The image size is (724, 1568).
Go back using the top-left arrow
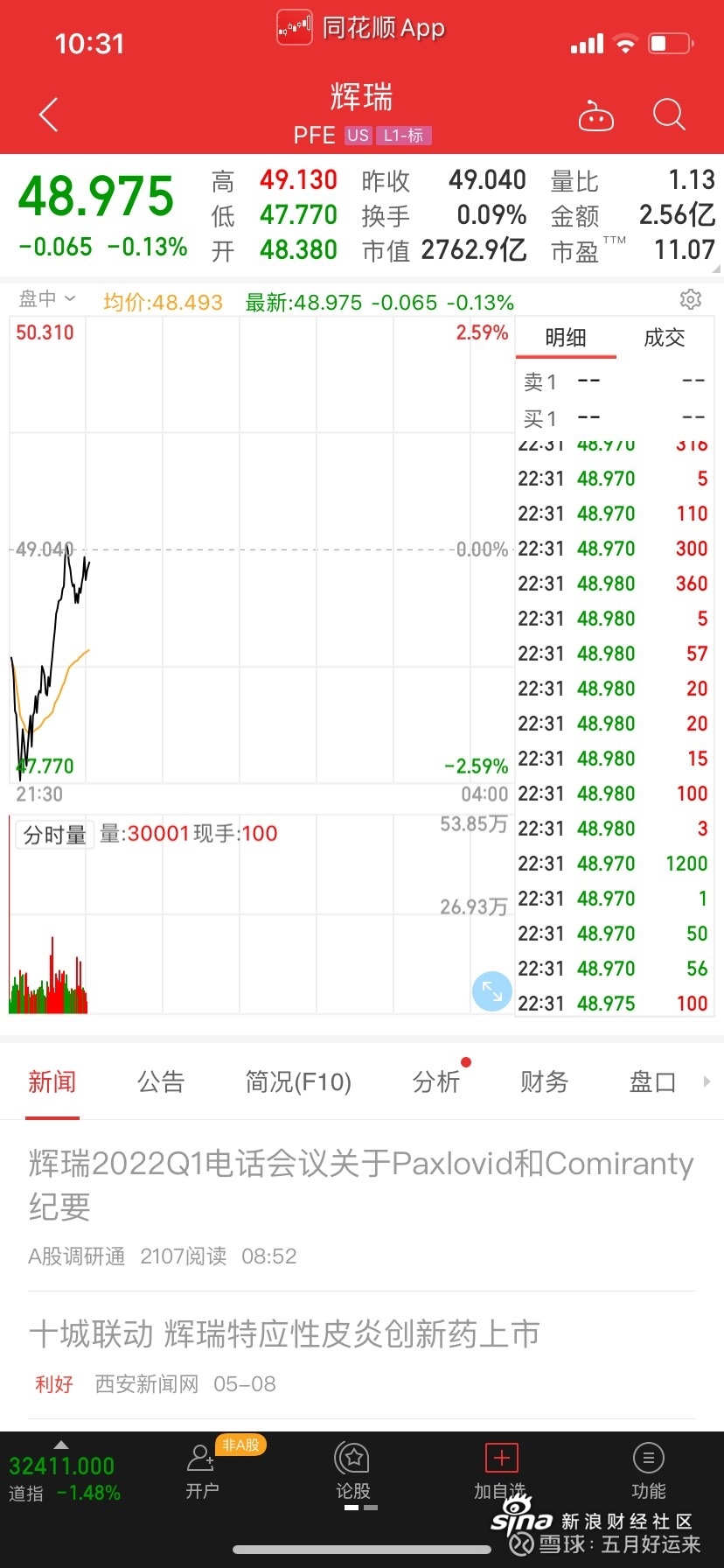(49, 115)
